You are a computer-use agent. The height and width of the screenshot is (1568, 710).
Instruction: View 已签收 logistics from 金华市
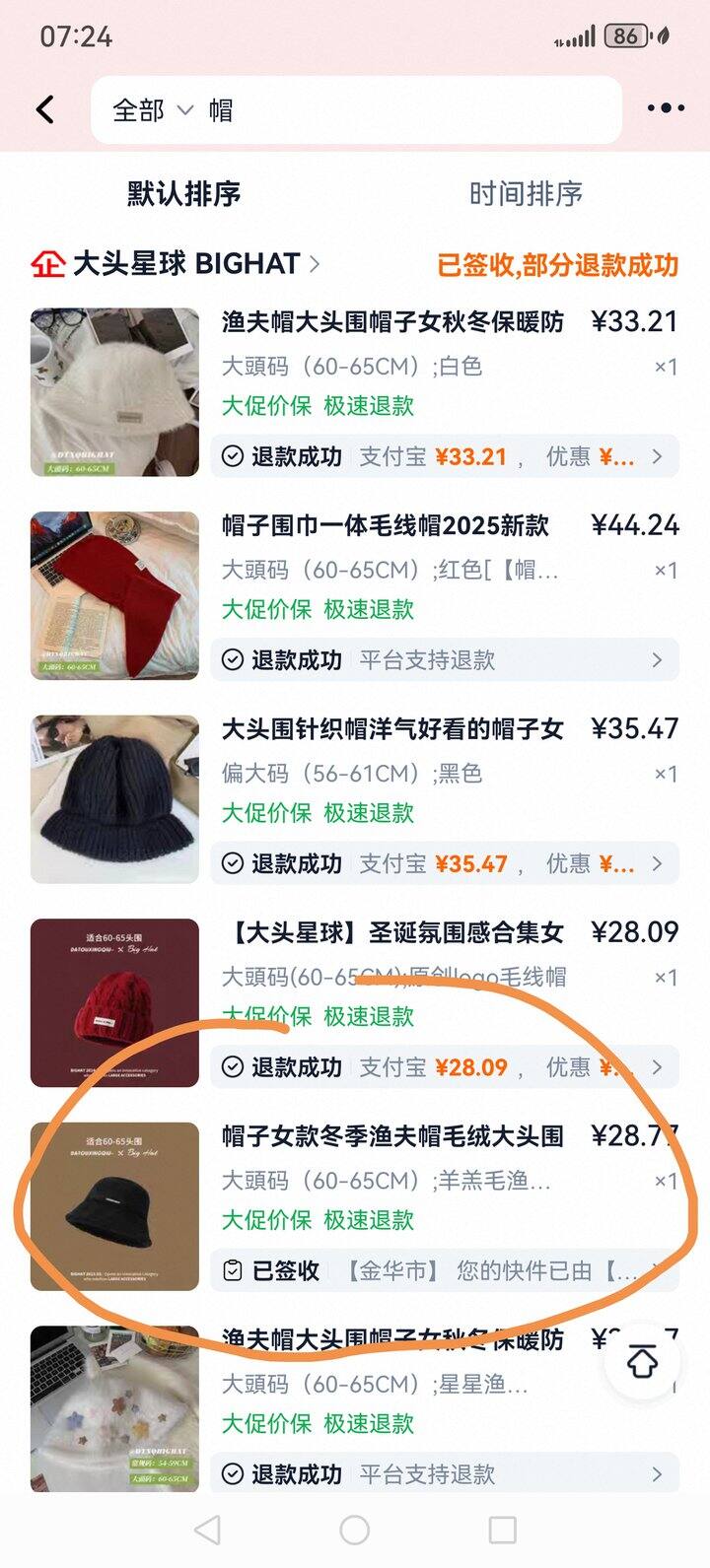point(444,1271)
